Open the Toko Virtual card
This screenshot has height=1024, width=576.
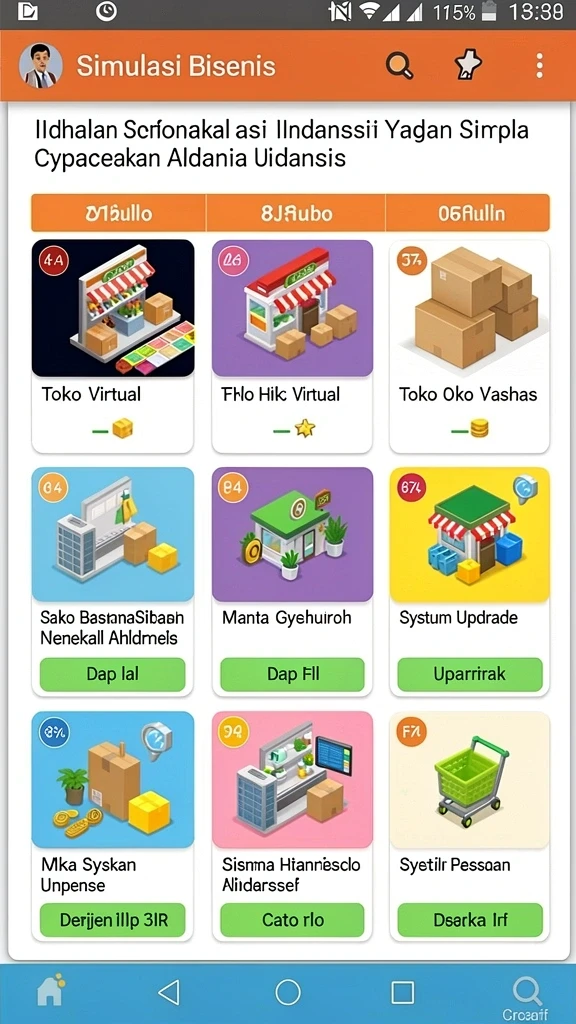pyautogui.click(x=112, y=346)
